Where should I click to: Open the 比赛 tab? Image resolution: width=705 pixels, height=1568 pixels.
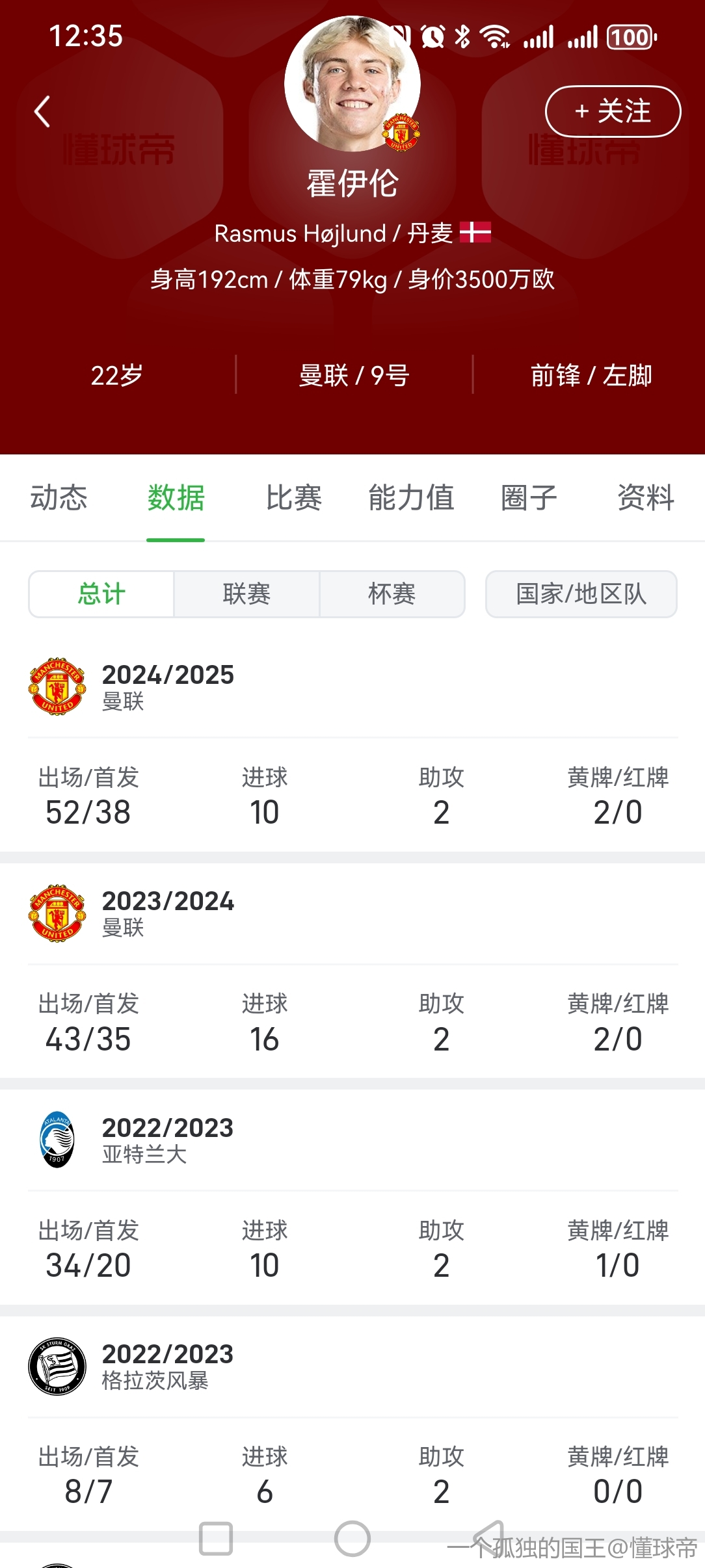293,498
